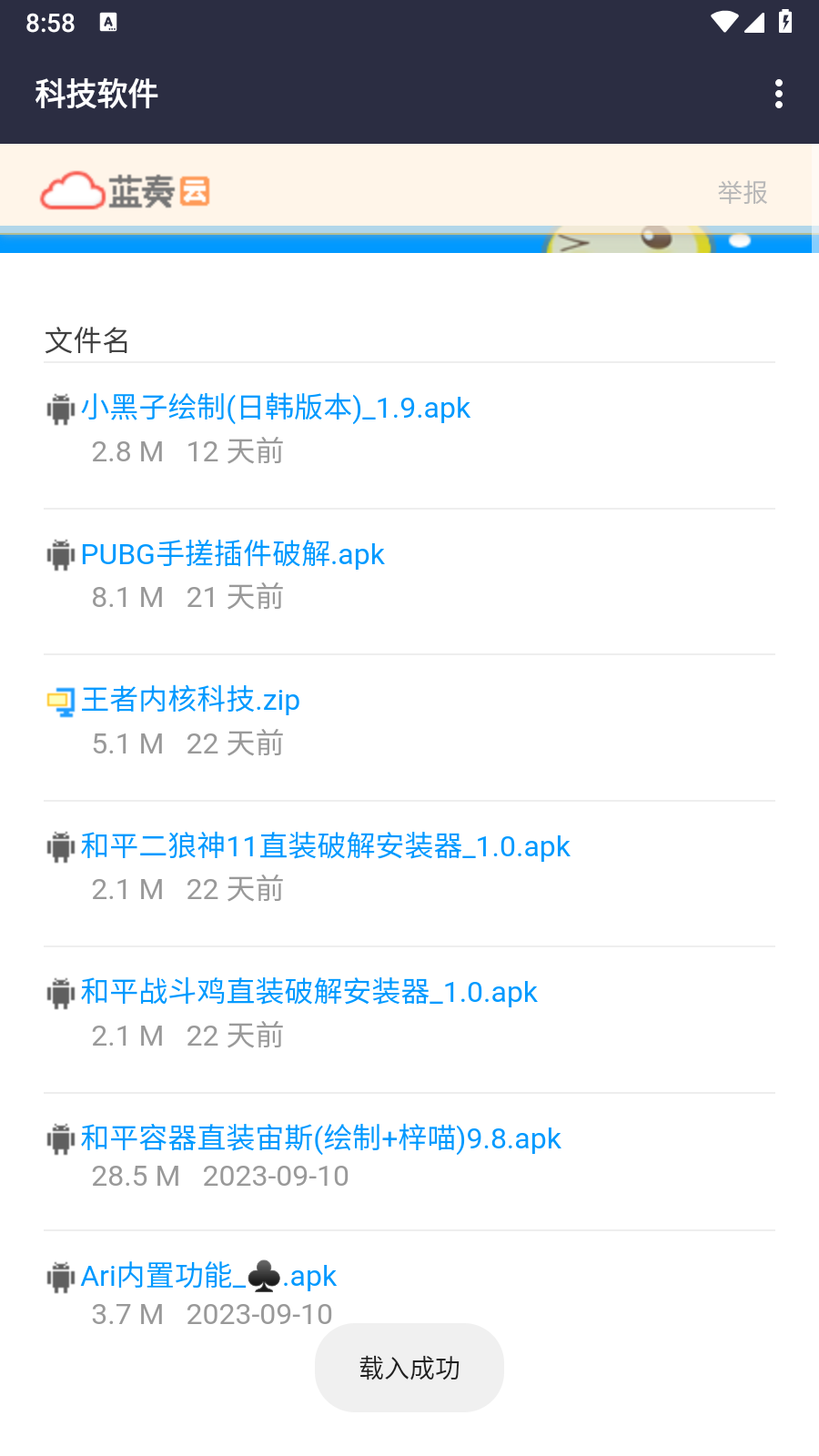Tap the 举报 report link

tap(742, 193)
